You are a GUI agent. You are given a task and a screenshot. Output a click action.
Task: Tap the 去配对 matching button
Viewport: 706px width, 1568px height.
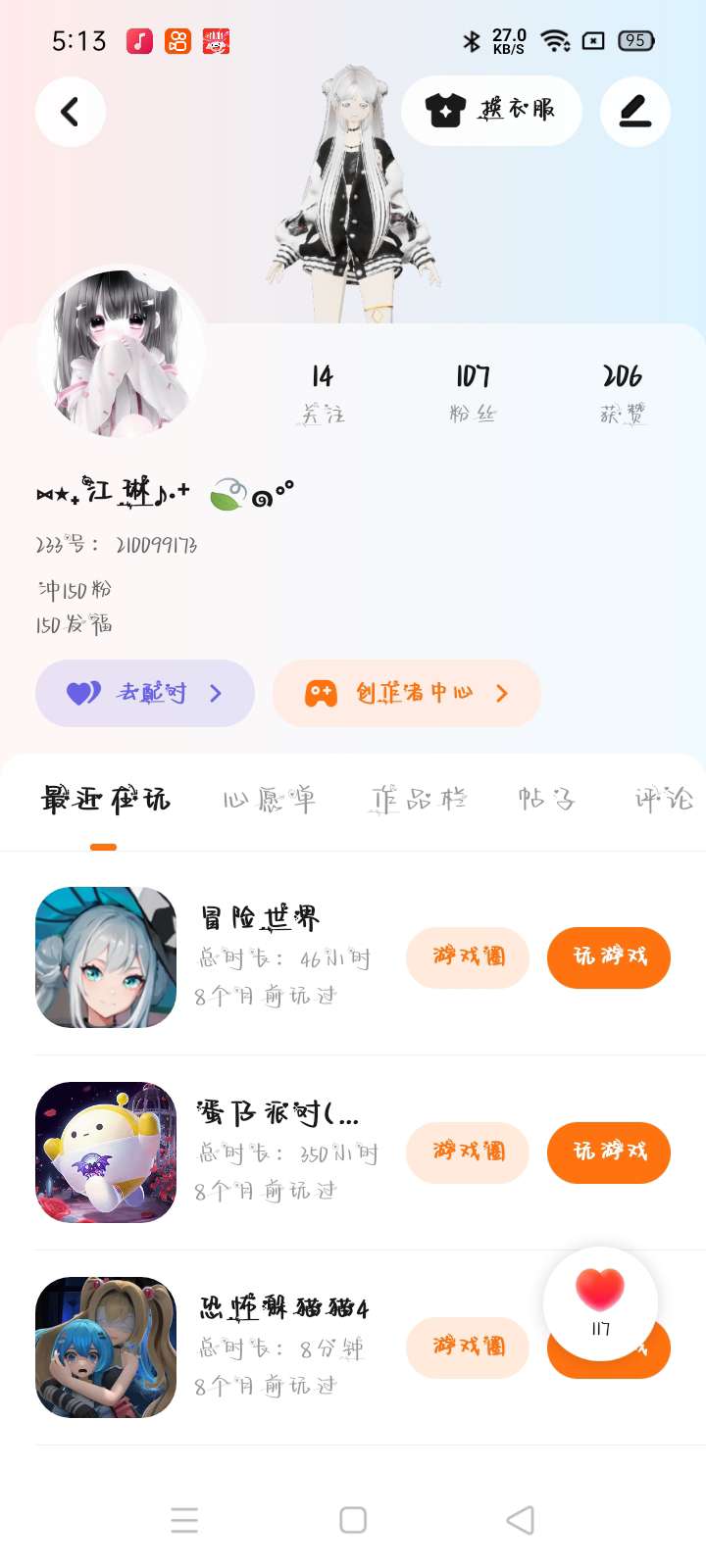[145, 693]
